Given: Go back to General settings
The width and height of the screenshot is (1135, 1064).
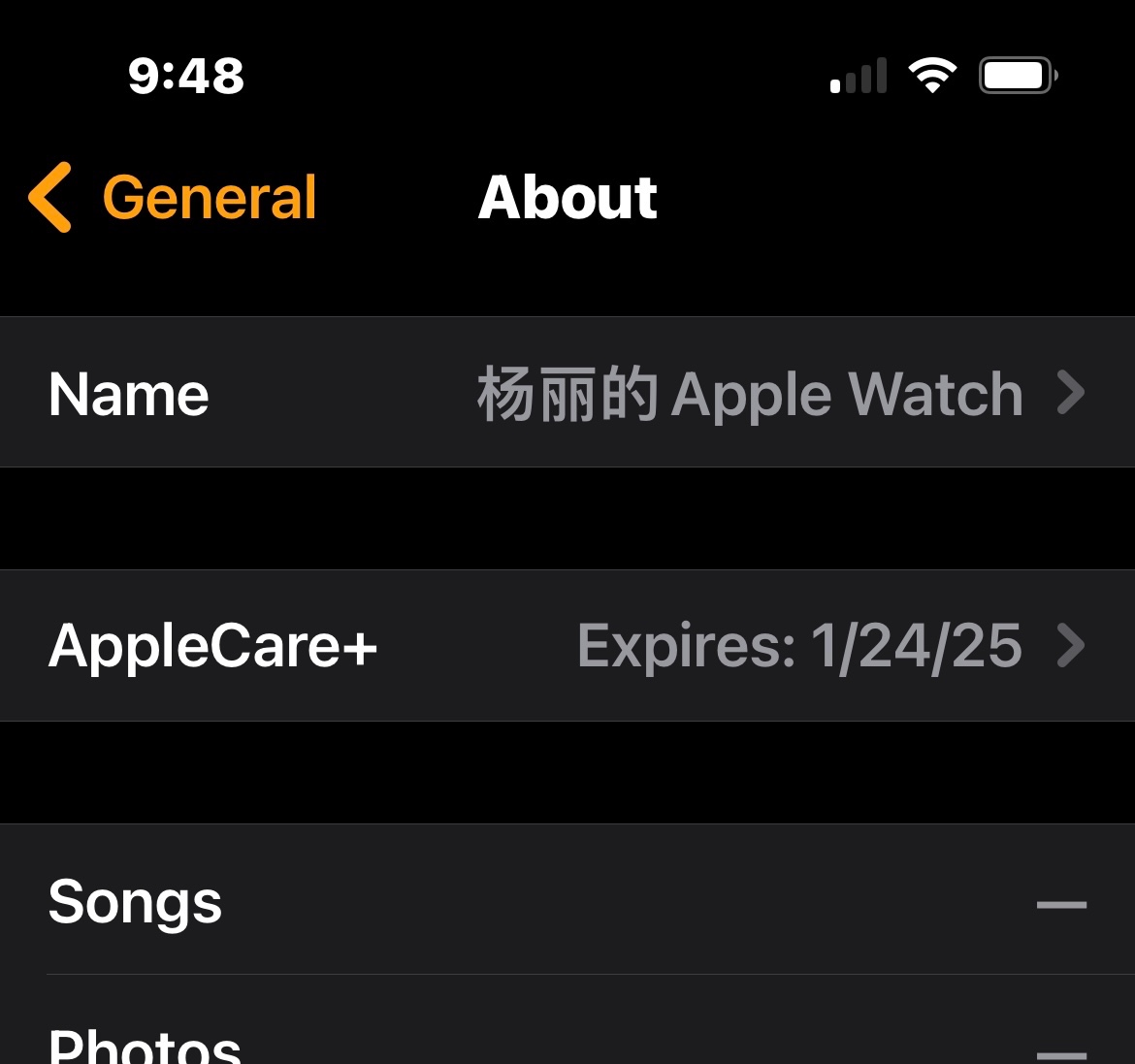Looking at the screenshot, I should (x=175, y=198).
